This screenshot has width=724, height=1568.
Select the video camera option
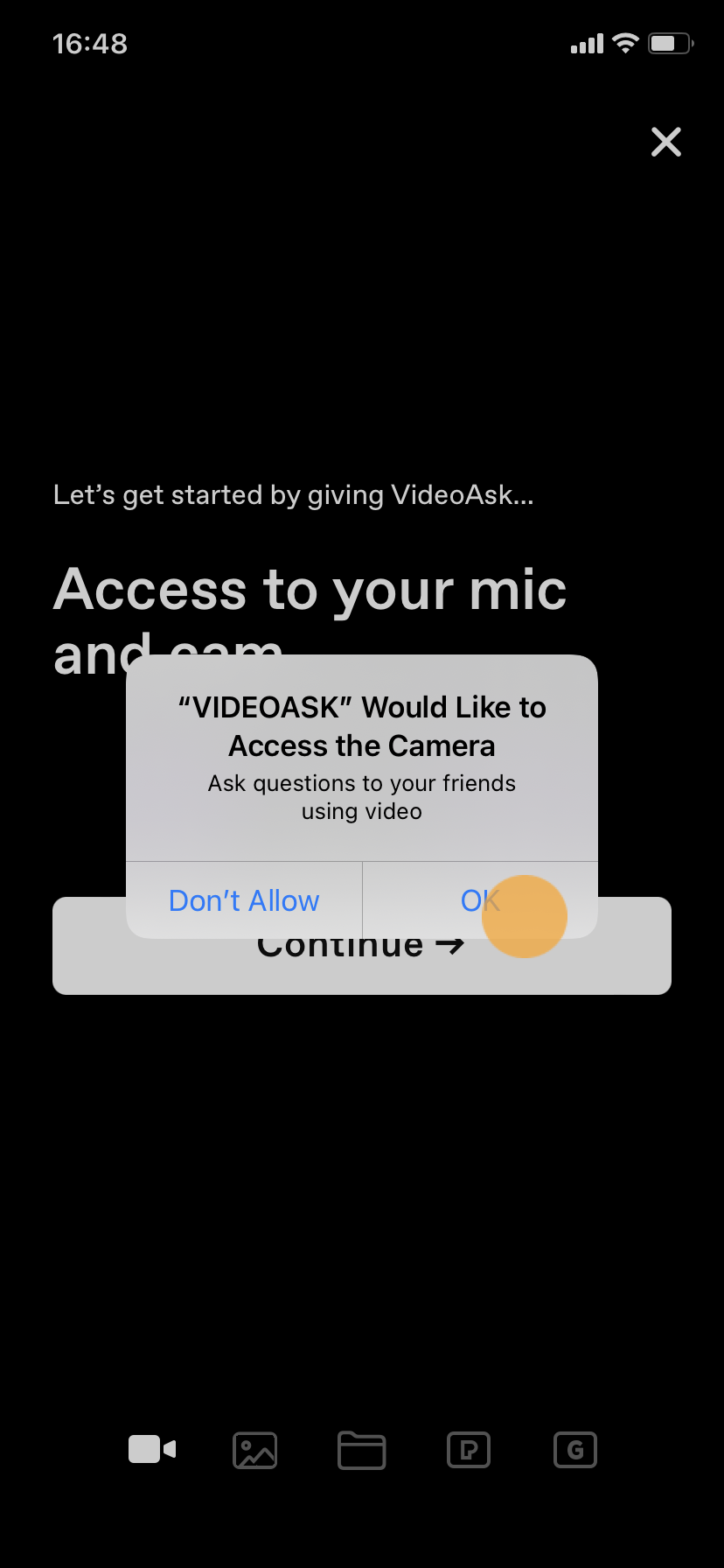(152, 1450)
